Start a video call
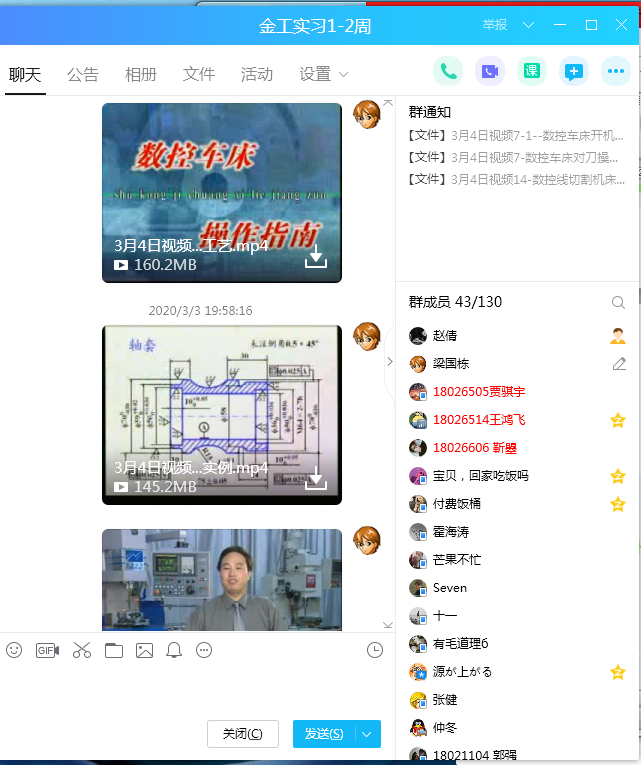 coord(490,71)
